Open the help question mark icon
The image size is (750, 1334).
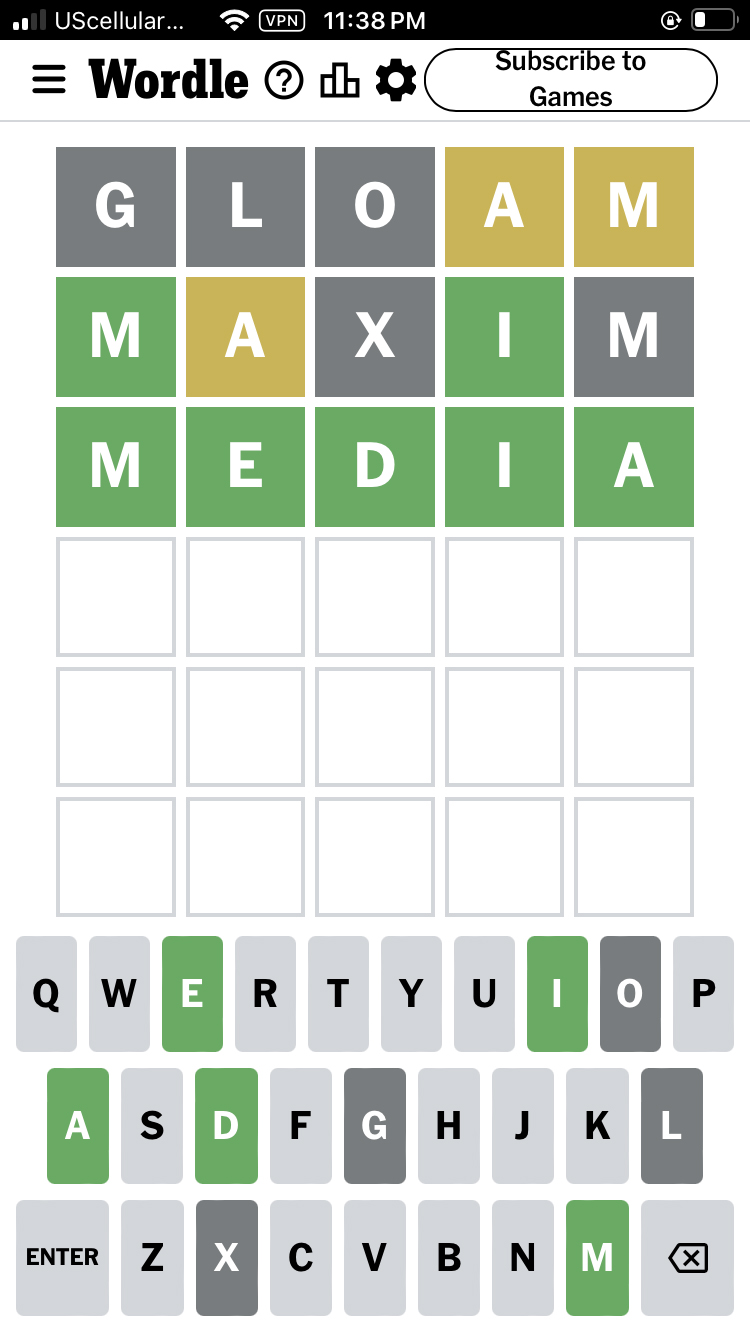[x=284, y=80]
